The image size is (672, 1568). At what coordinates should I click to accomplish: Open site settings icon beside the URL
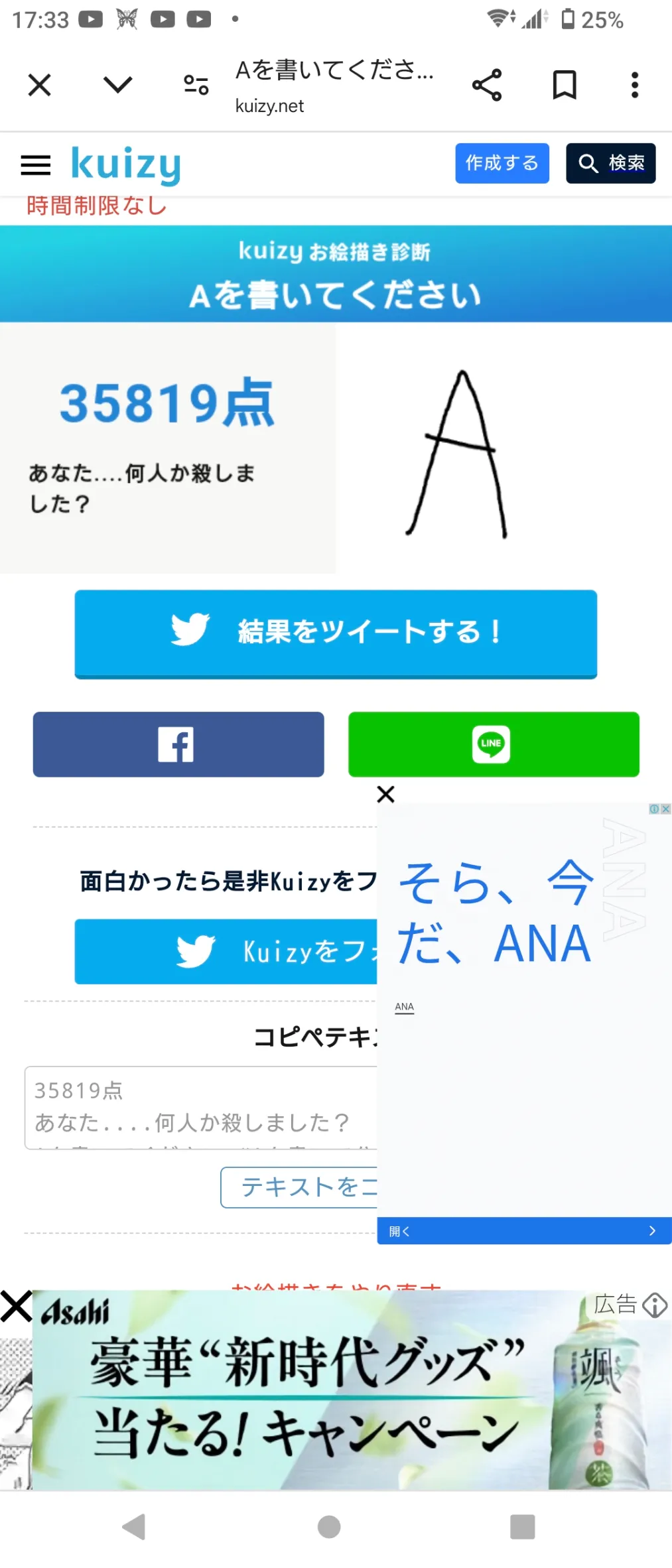196,85
